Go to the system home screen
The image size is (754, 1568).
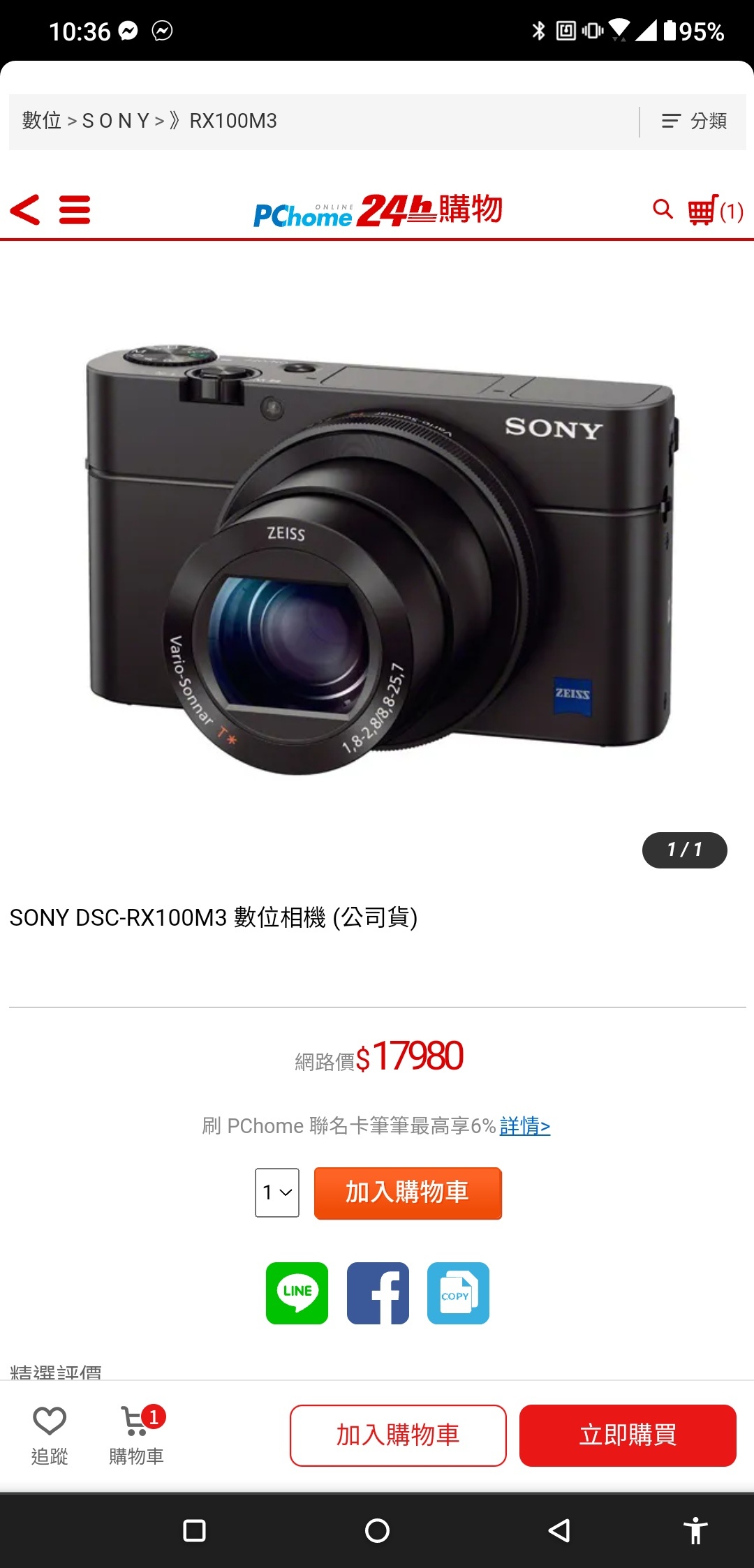click(377, 1531)
